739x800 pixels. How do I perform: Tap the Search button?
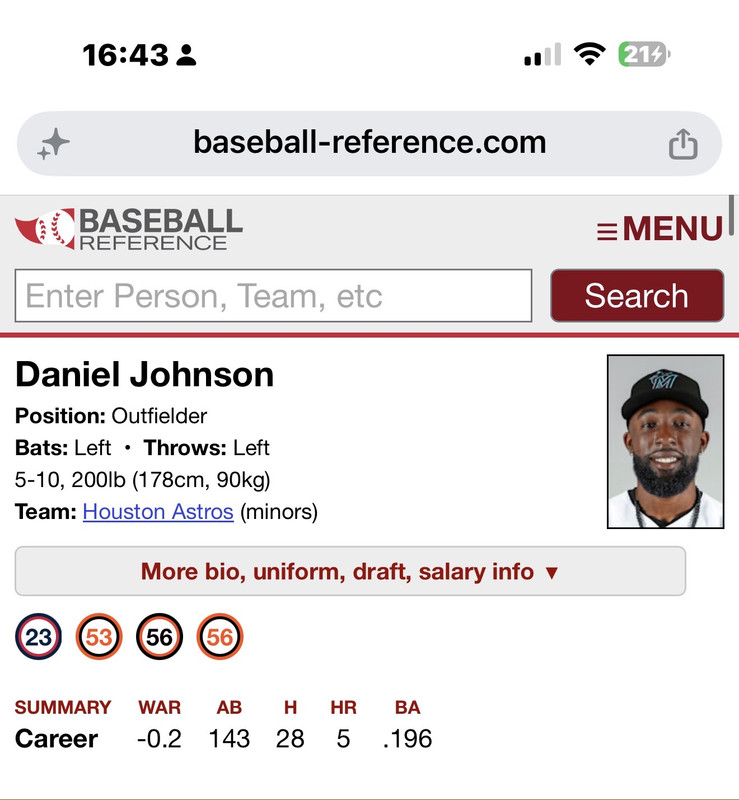pyautogui.click(x=637, y=296)
